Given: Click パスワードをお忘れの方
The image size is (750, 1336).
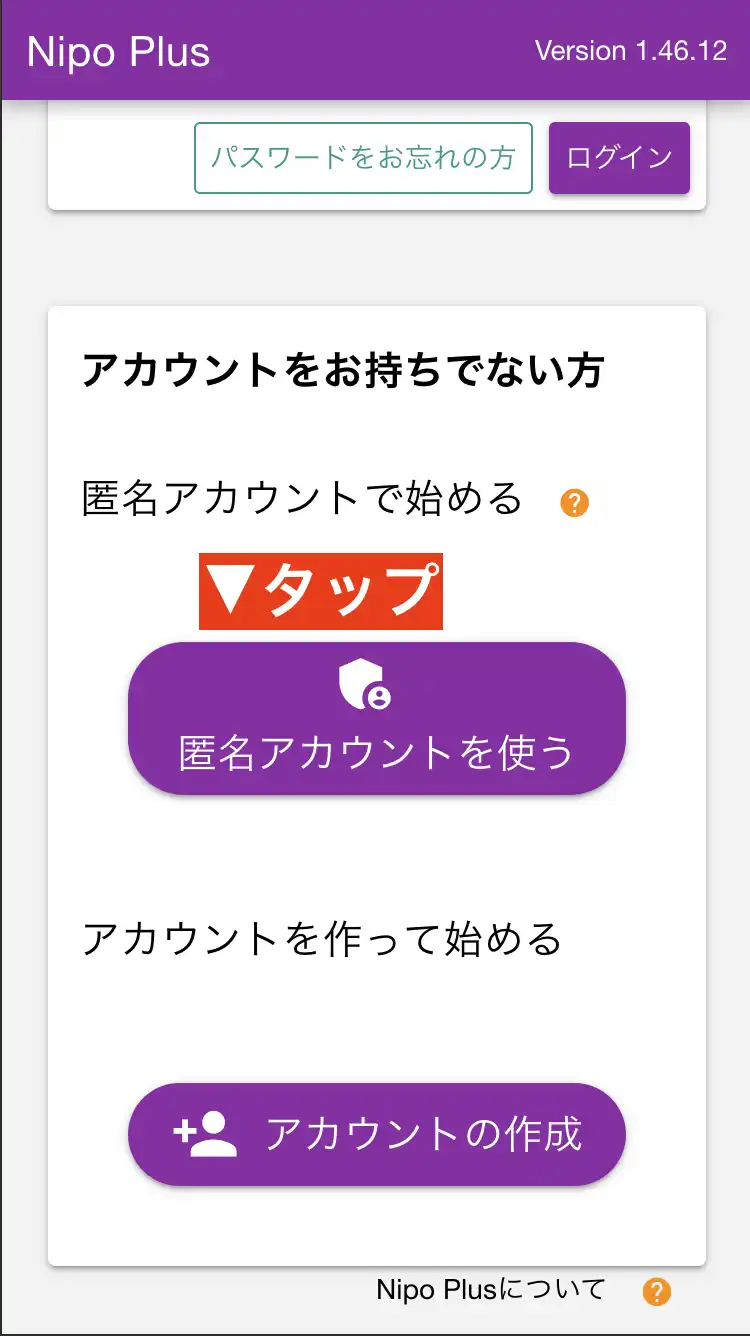Looking at the screenshot, I should point(363,157).
